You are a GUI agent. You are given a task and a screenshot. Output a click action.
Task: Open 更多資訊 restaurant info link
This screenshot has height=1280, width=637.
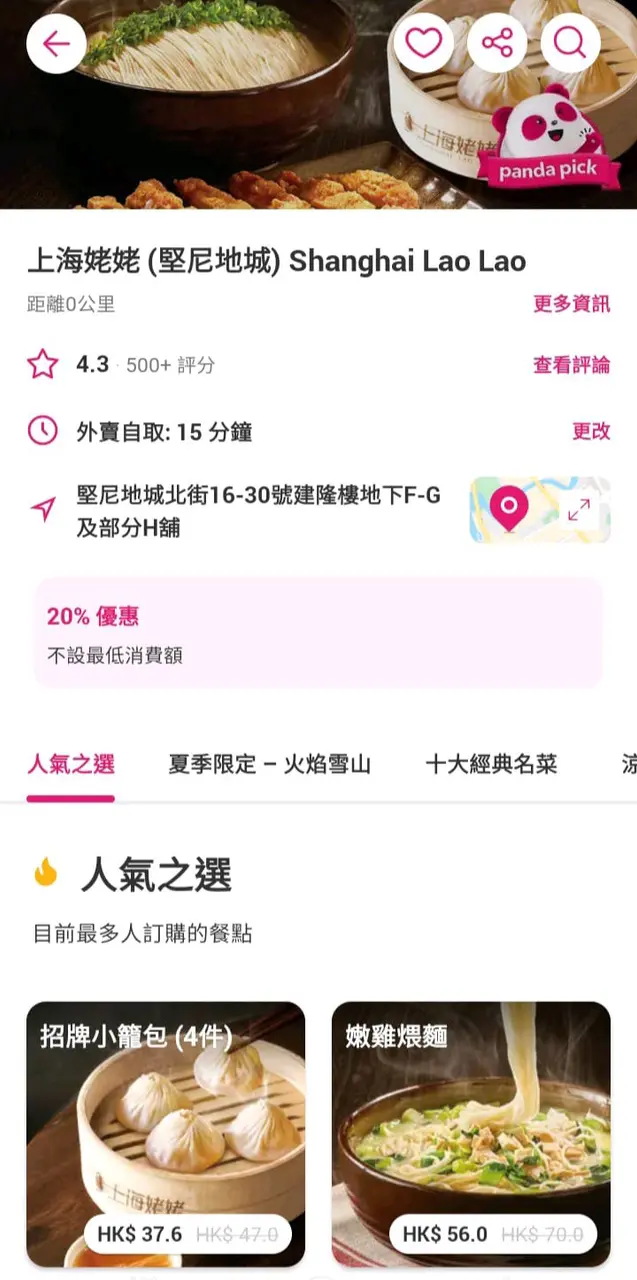pyautogui.click(x=571, y=304)
